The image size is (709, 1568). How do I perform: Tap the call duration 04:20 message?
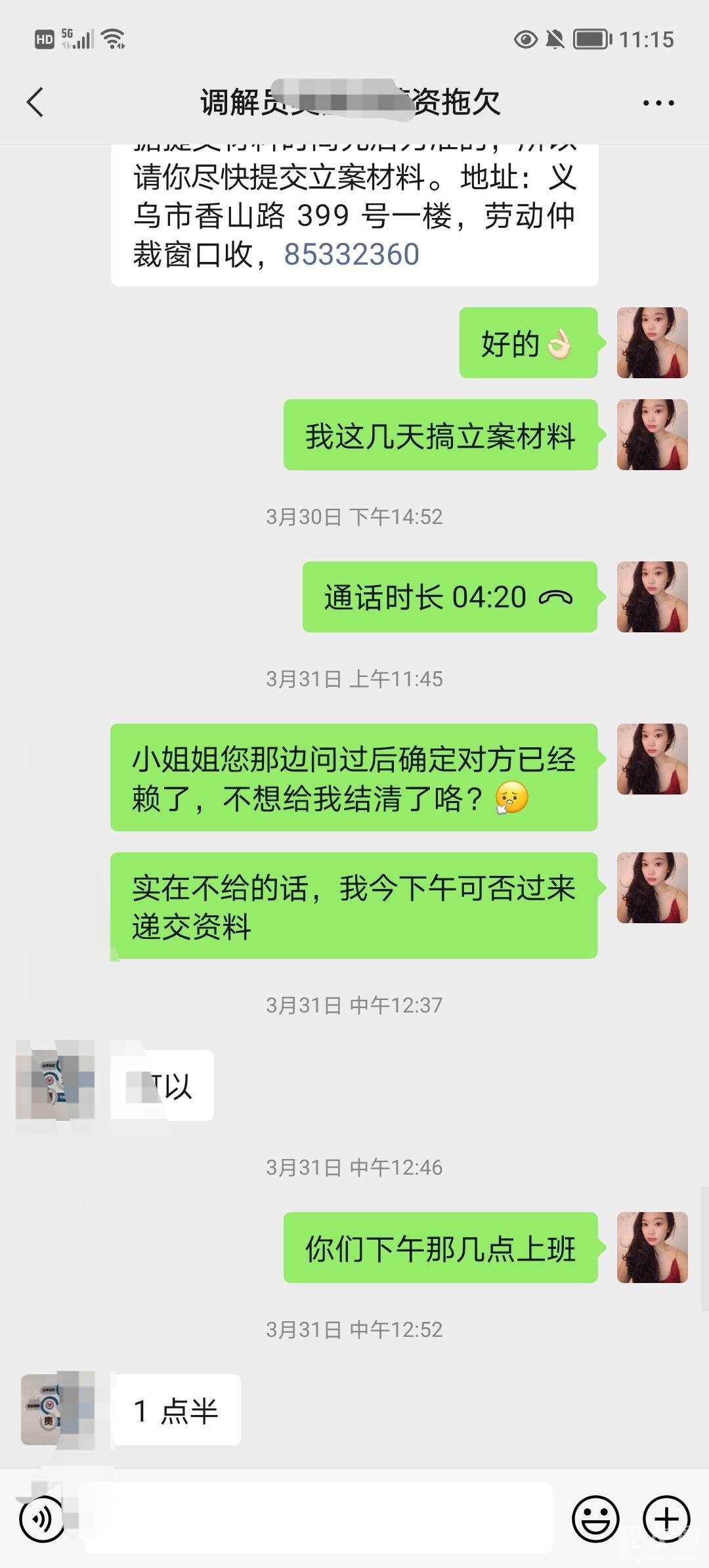(x=449, y=597)
